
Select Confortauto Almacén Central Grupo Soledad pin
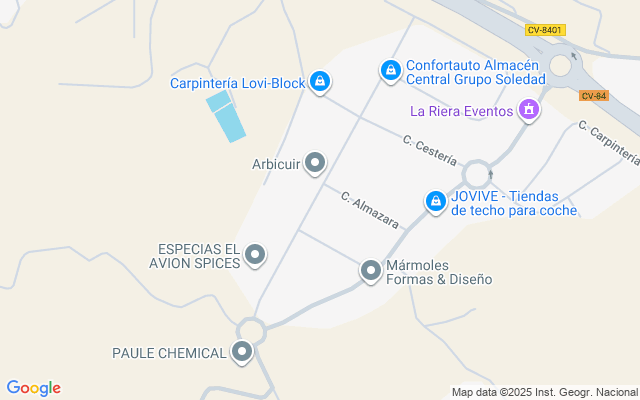391,71
